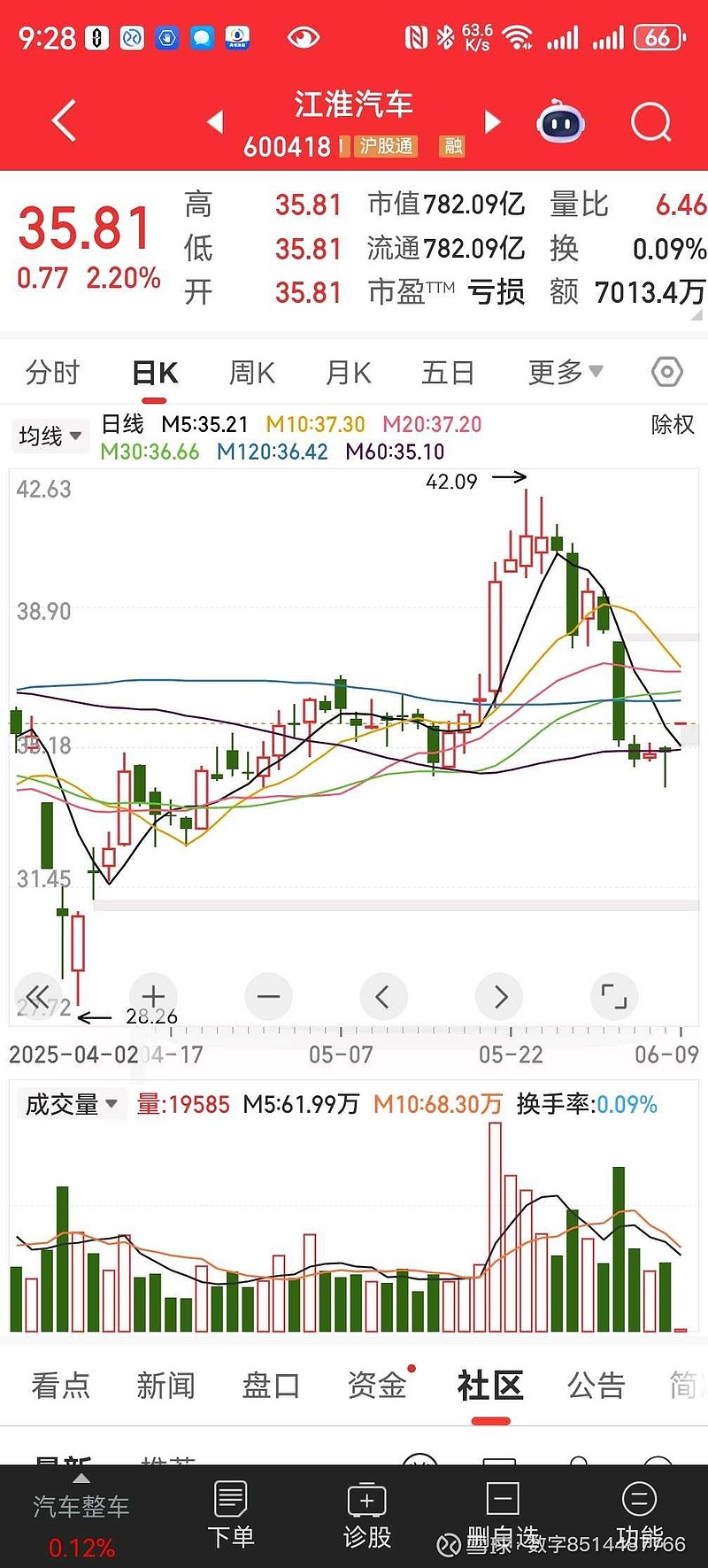The image size is (708, 1568).
Task: Go back to the previous page
Action: (x=64, y=121)
